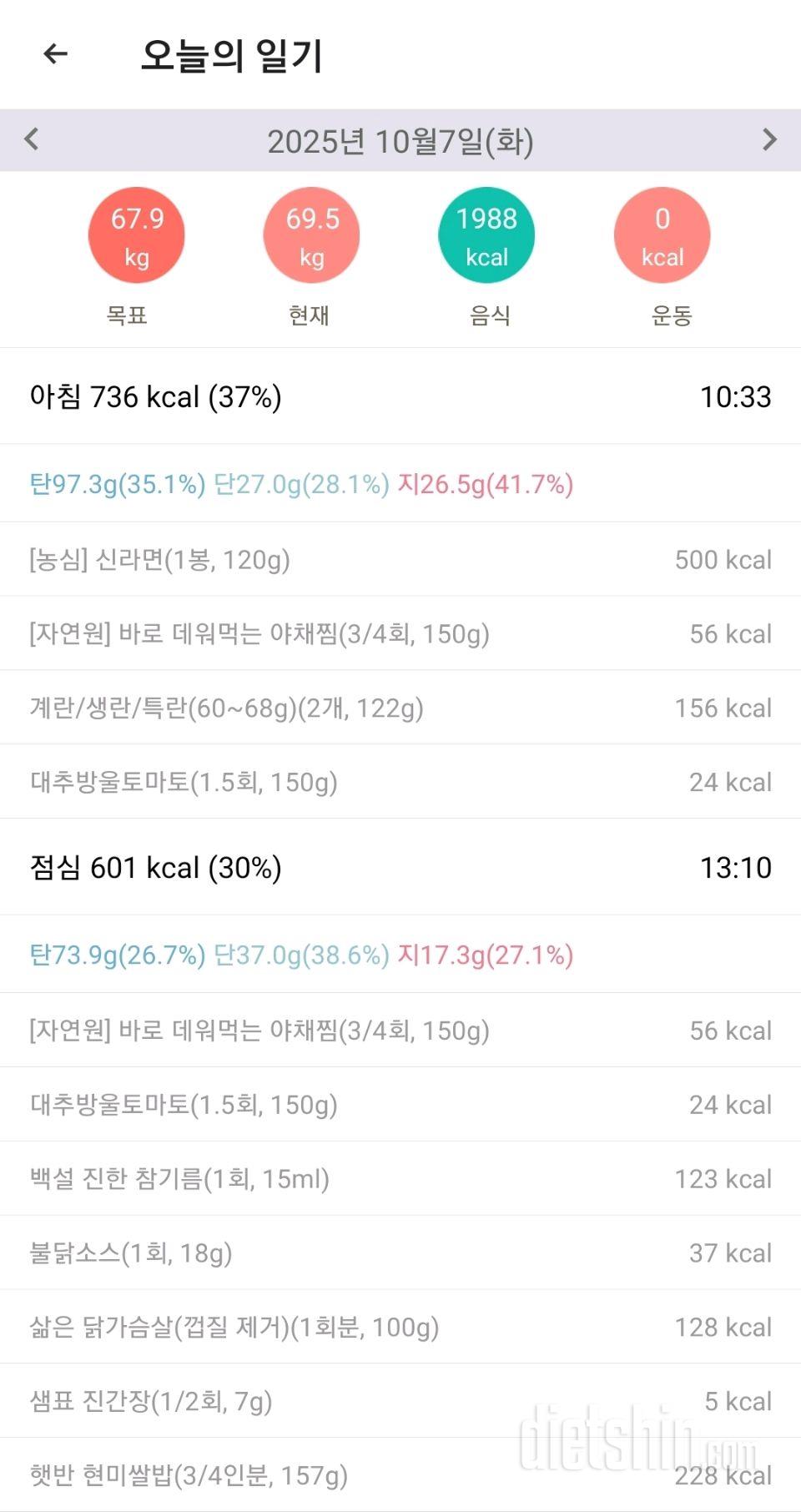Open the 69.5 kg 현재 weight circle
The image size is (801, 1512).
click(x=312, y=236)
